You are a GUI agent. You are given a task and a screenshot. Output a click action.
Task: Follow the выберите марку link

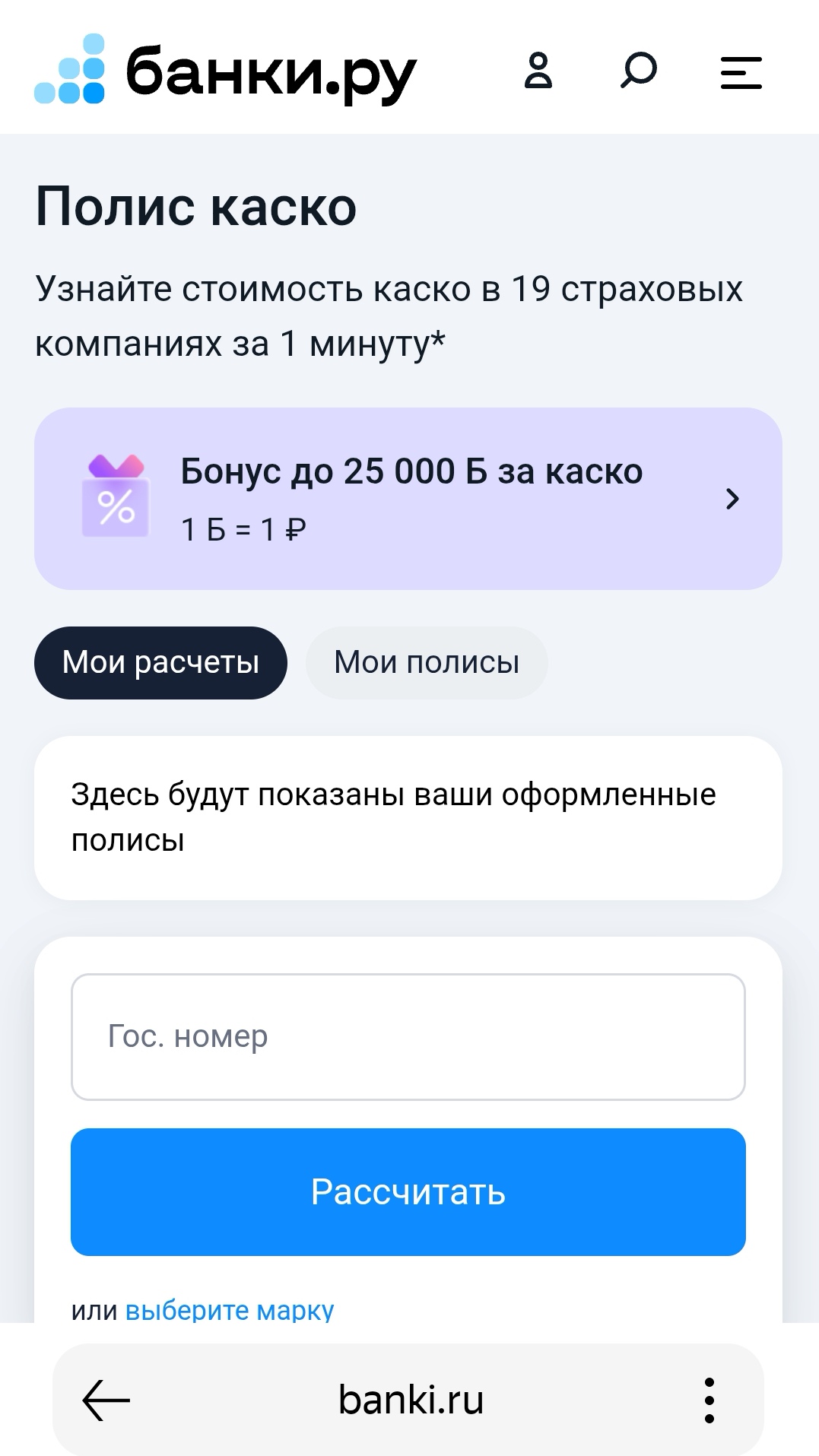tap(230, 1310)
